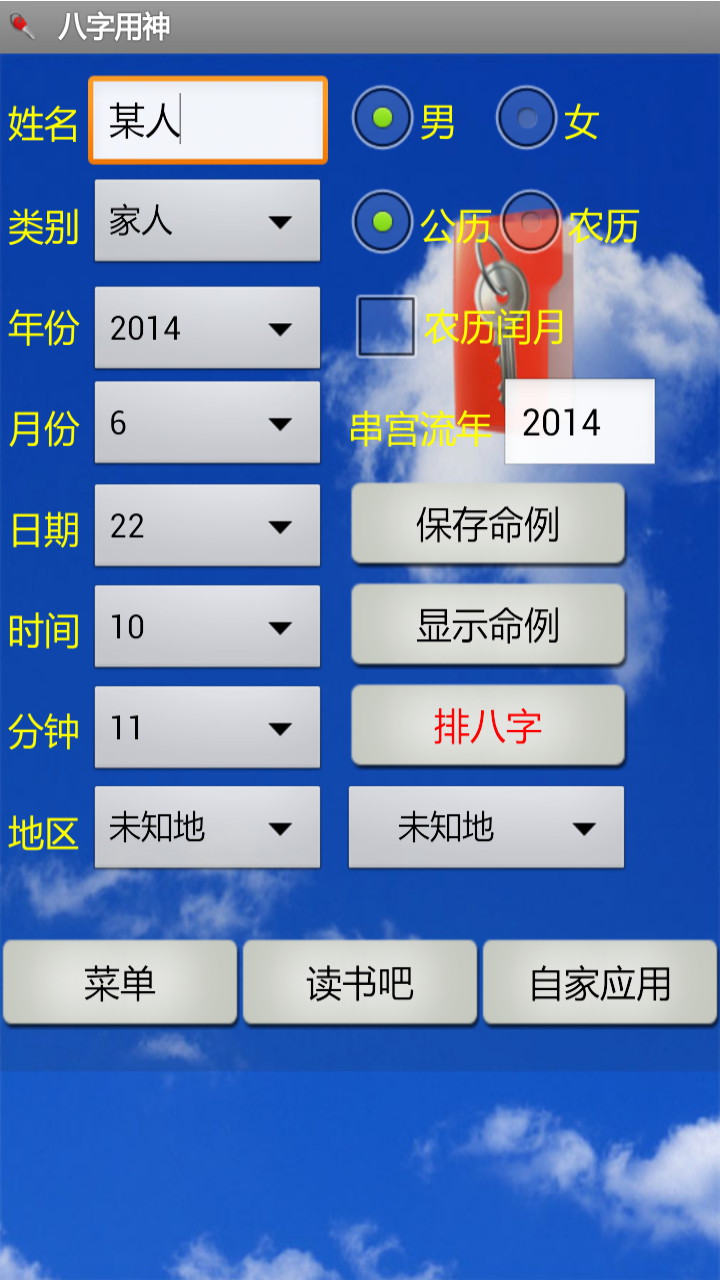
Task: Open the 类别 dropdown showing 家人
Action: (207, 221)
